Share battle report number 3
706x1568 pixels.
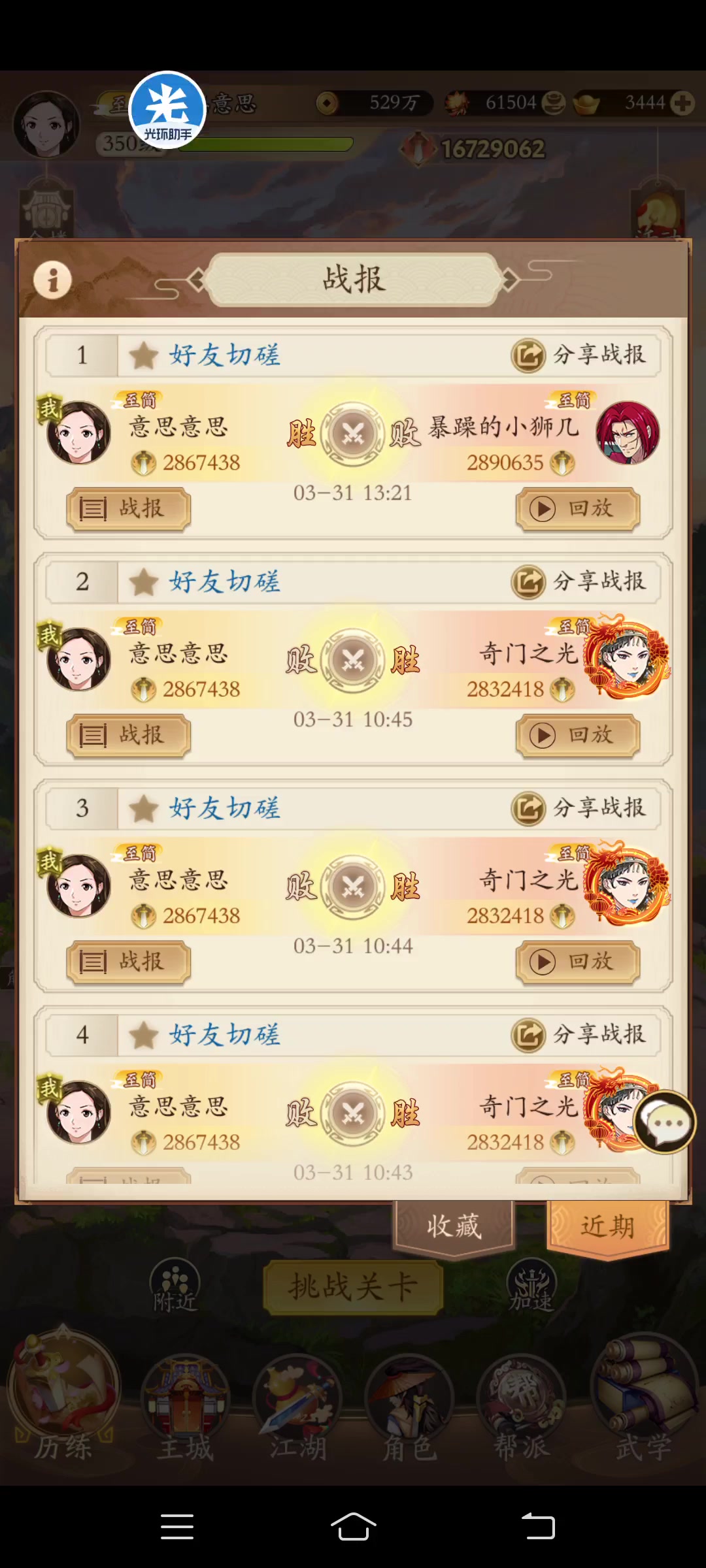[579, 808]
